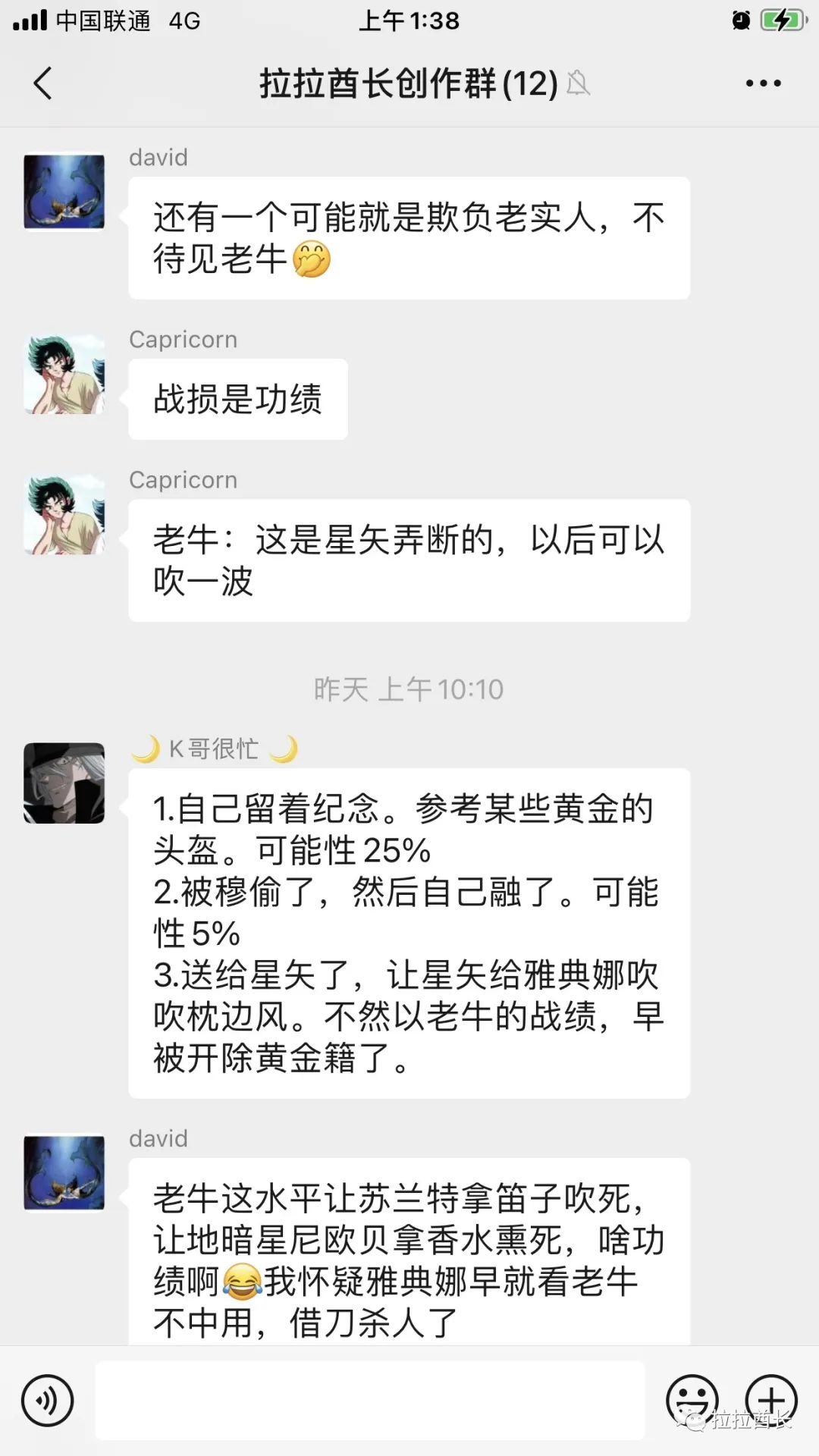Open the plus attachment menu
The image size is (819, 1456).
pos(771,1400)
